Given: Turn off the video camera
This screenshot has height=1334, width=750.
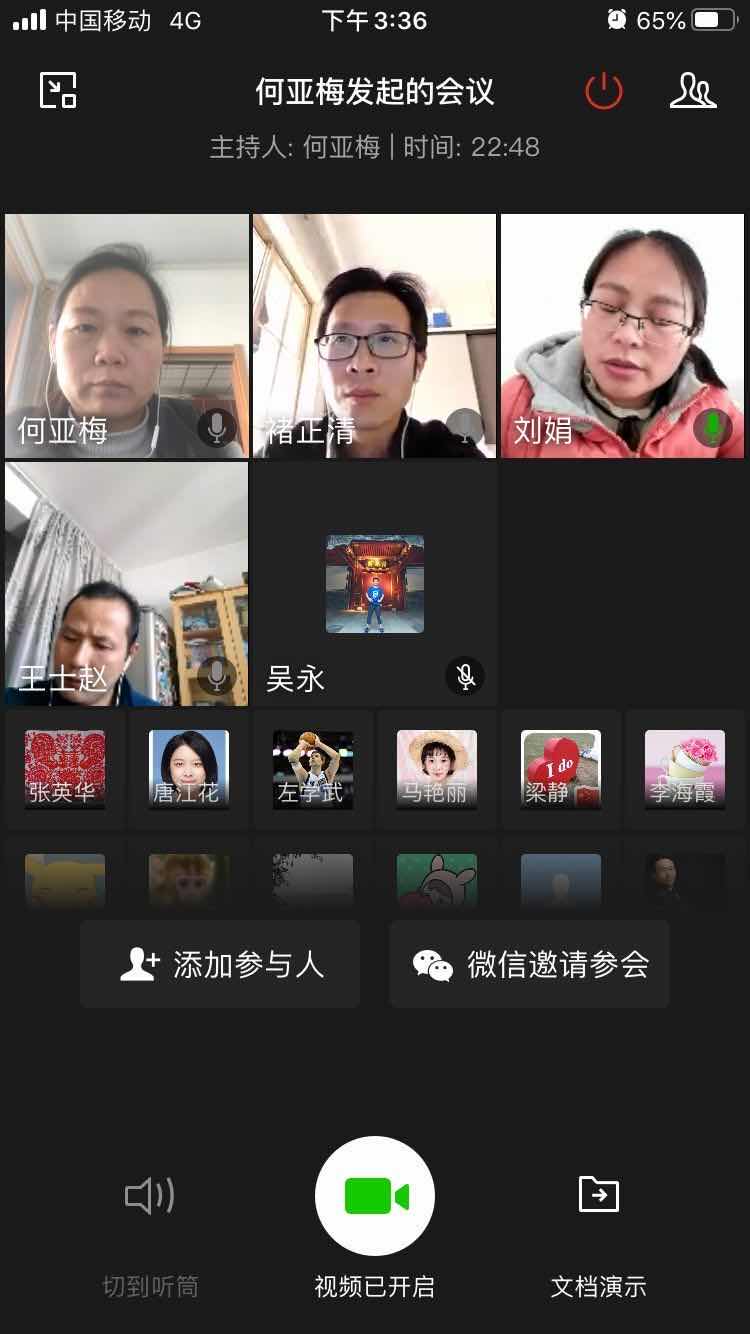Looking at the screenshot, I should pos(375,1196).
